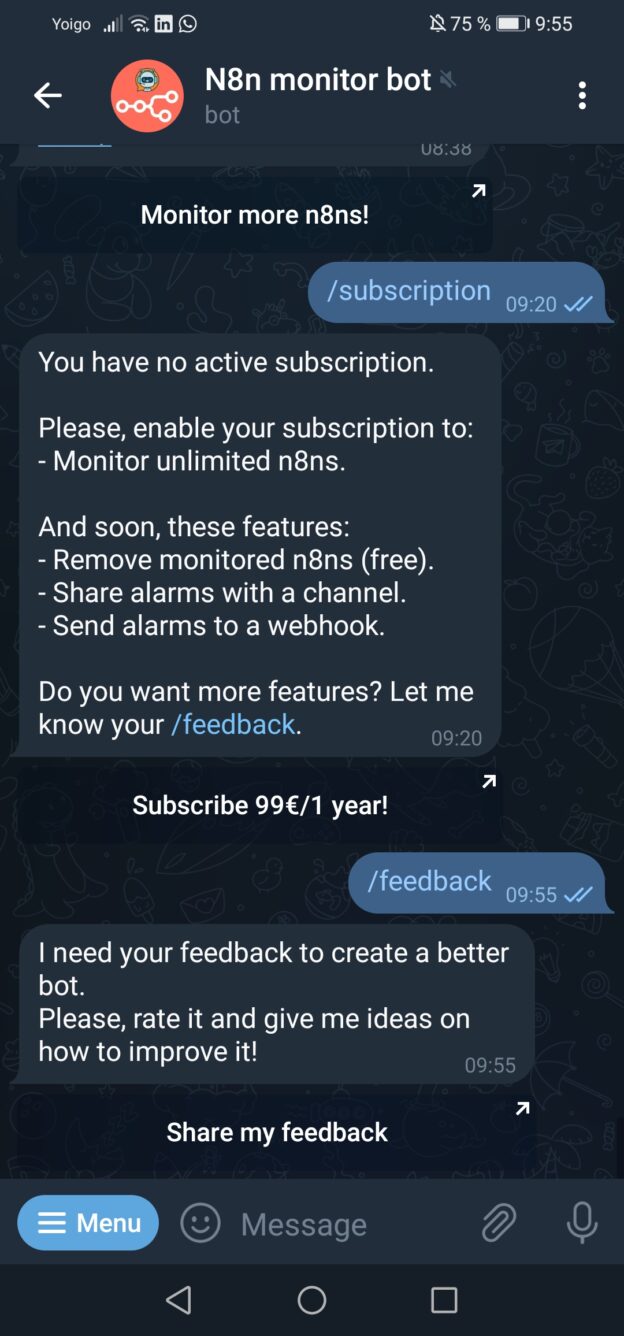Tap 'Subscribe 99€/1 year!' button

point(260,805)
